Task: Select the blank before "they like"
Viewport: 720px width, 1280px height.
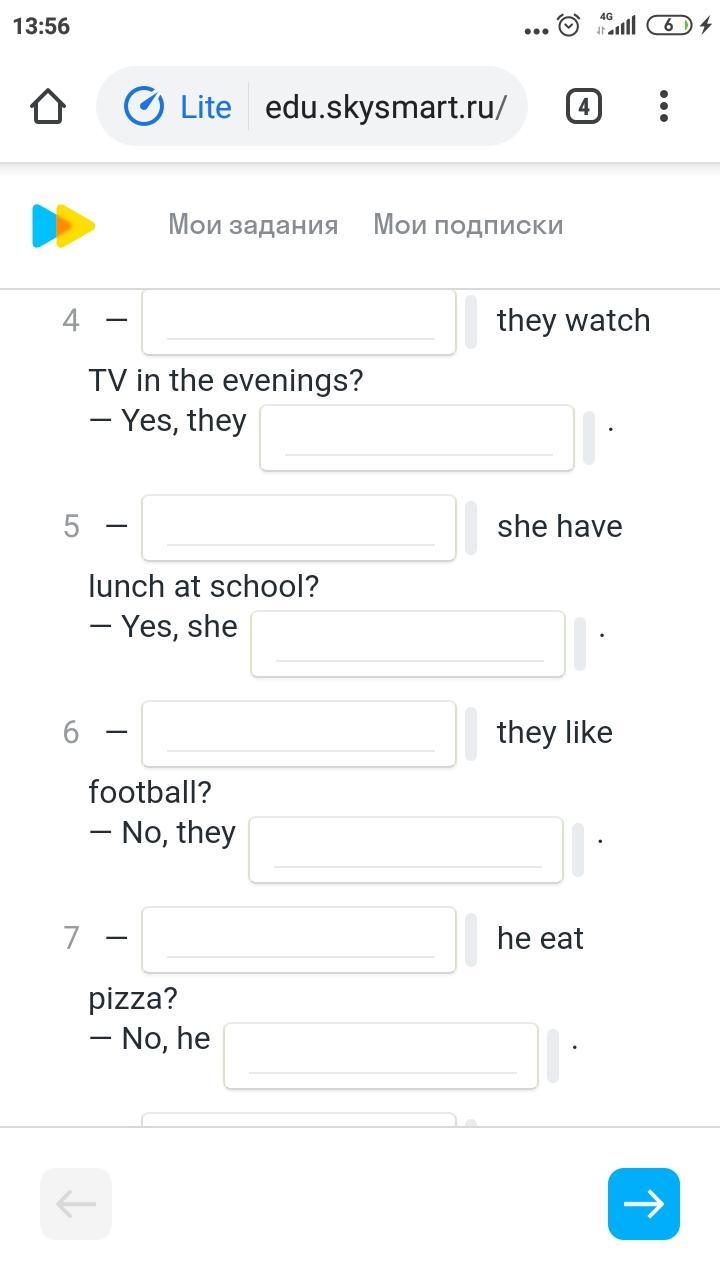Action: (x=299, y=734)
